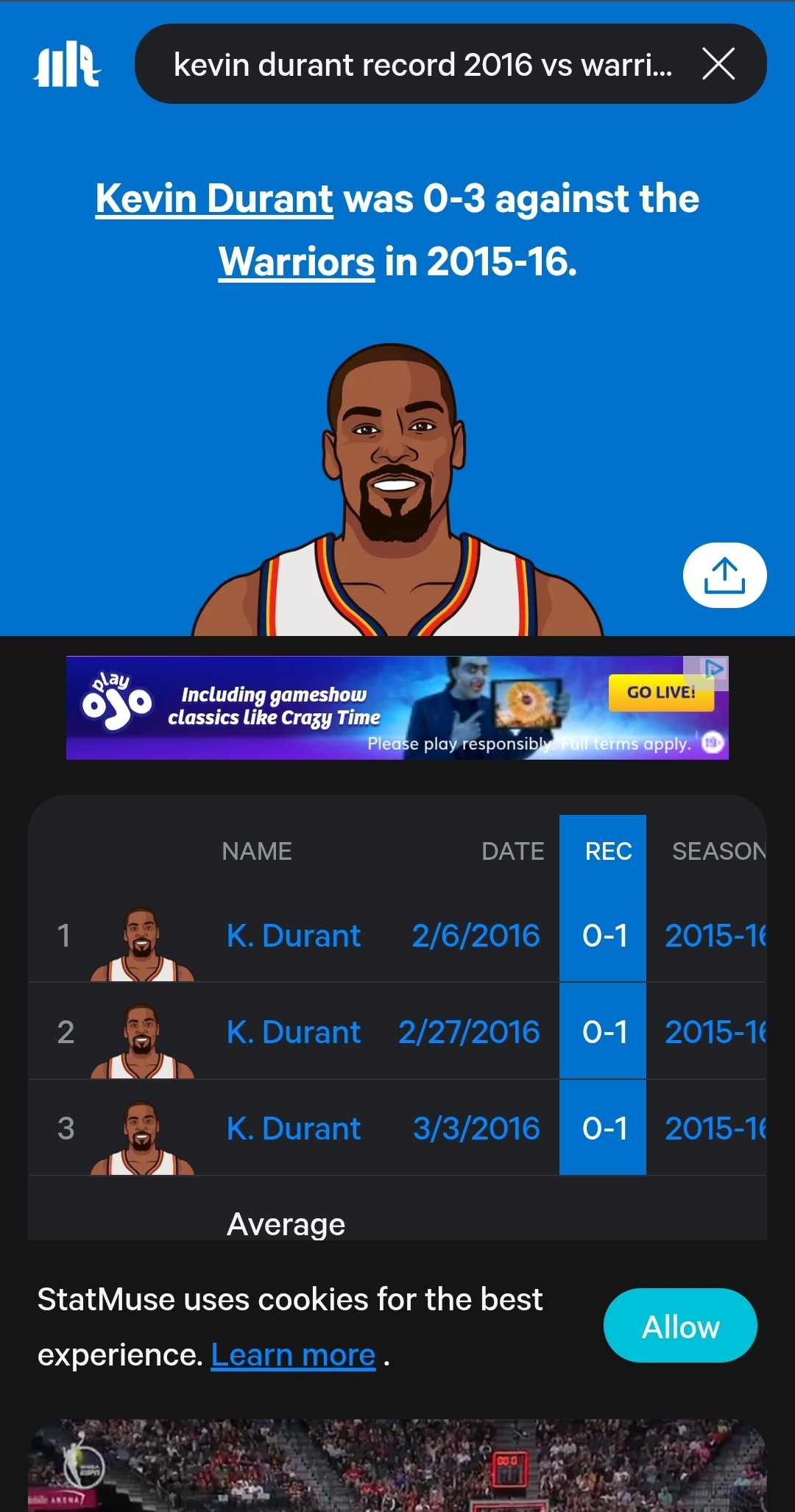Edit the kevin durant search box

click(x=423, y=64)
